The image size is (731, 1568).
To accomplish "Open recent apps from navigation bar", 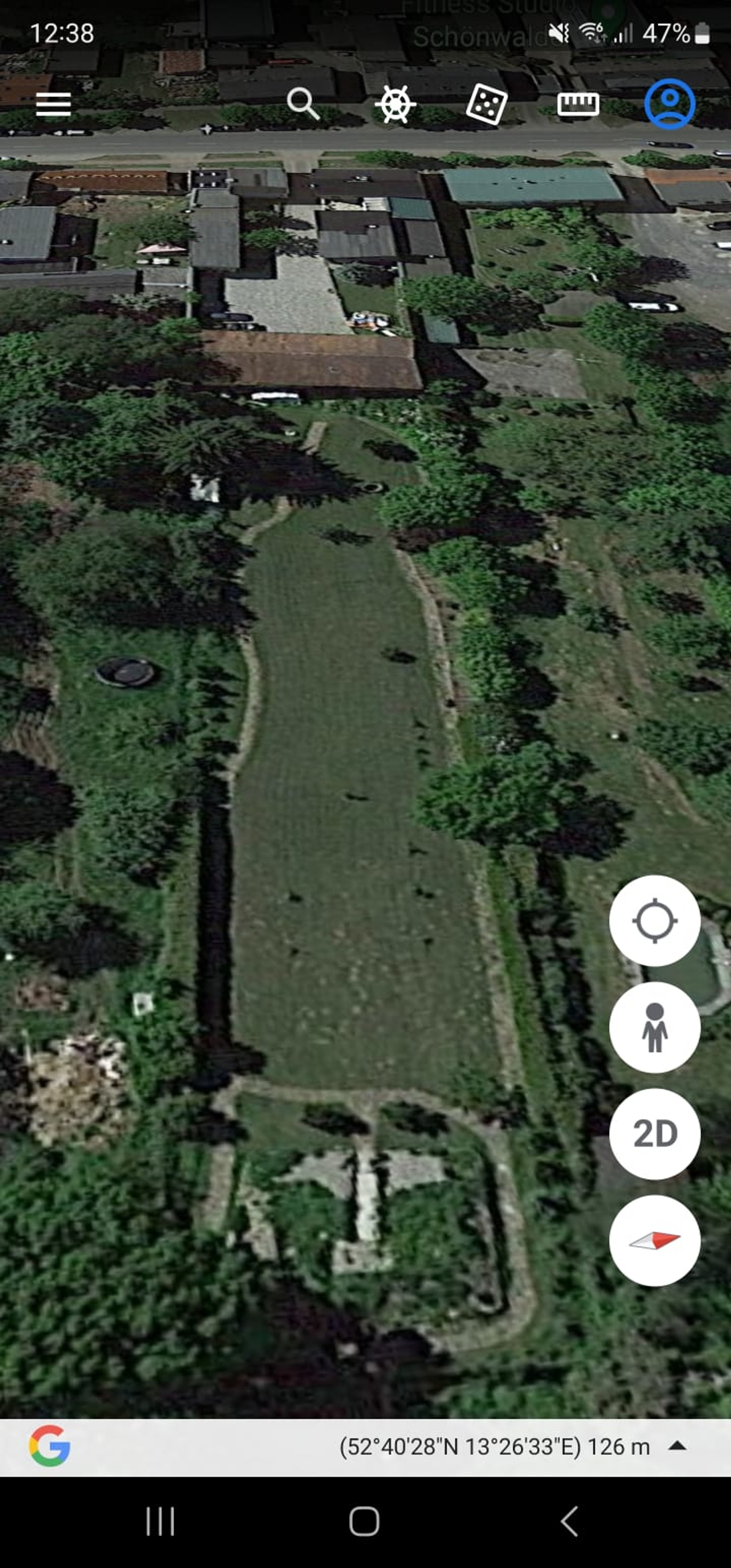I will [160, 1522].
